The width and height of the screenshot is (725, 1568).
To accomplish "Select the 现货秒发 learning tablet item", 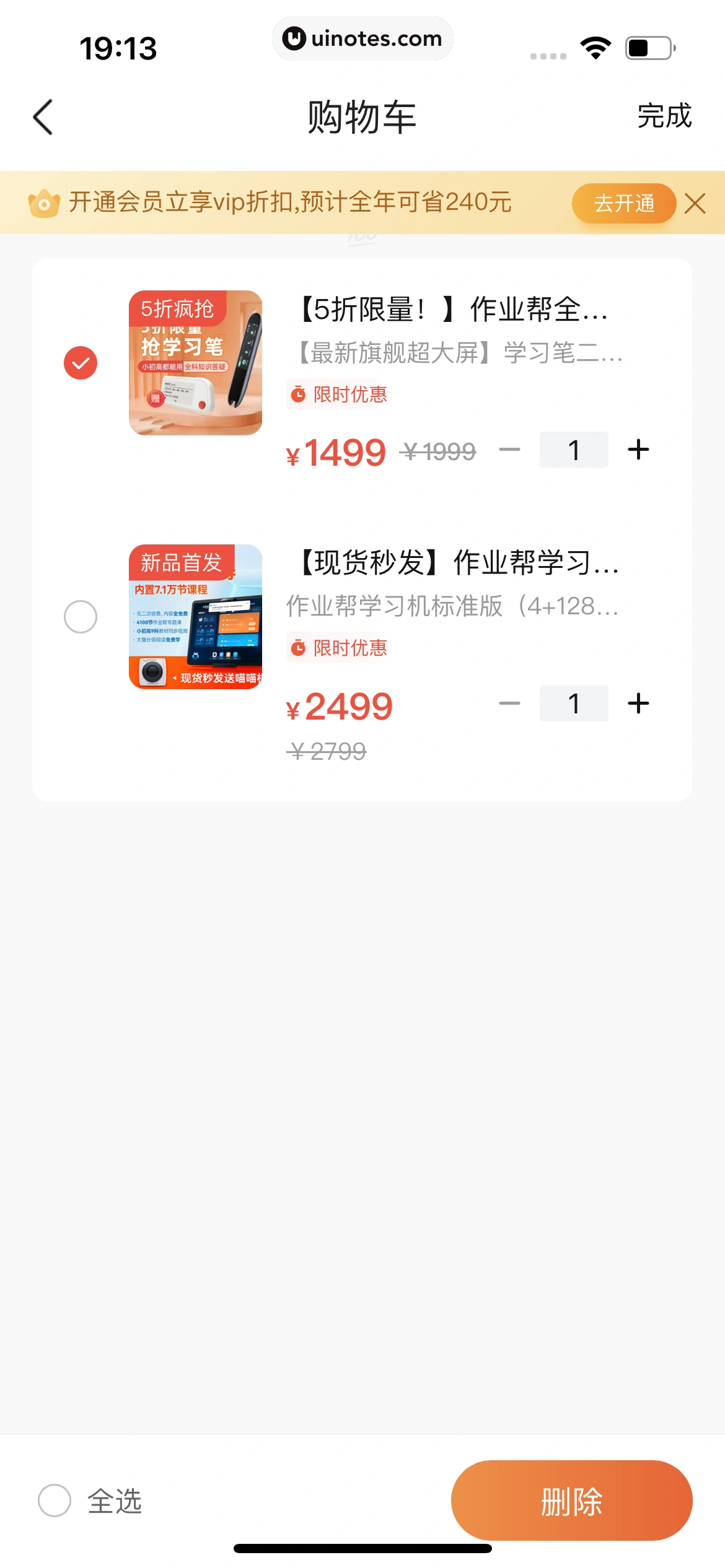I will click(81, 617).
